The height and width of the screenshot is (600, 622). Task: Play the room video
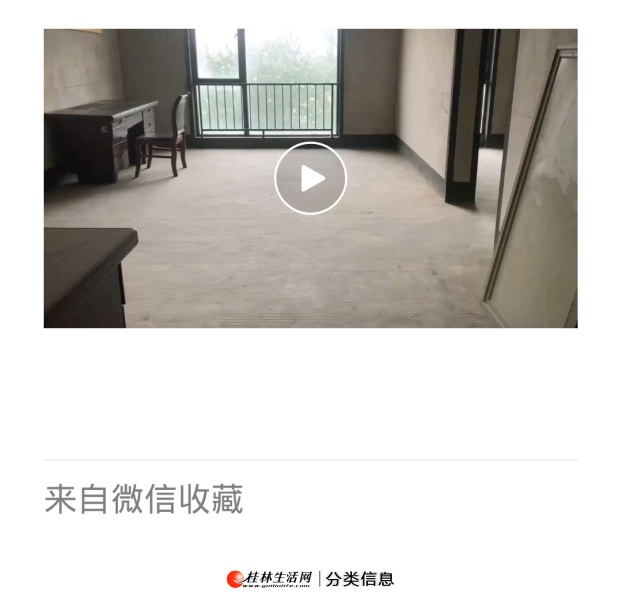coord(310,178)
